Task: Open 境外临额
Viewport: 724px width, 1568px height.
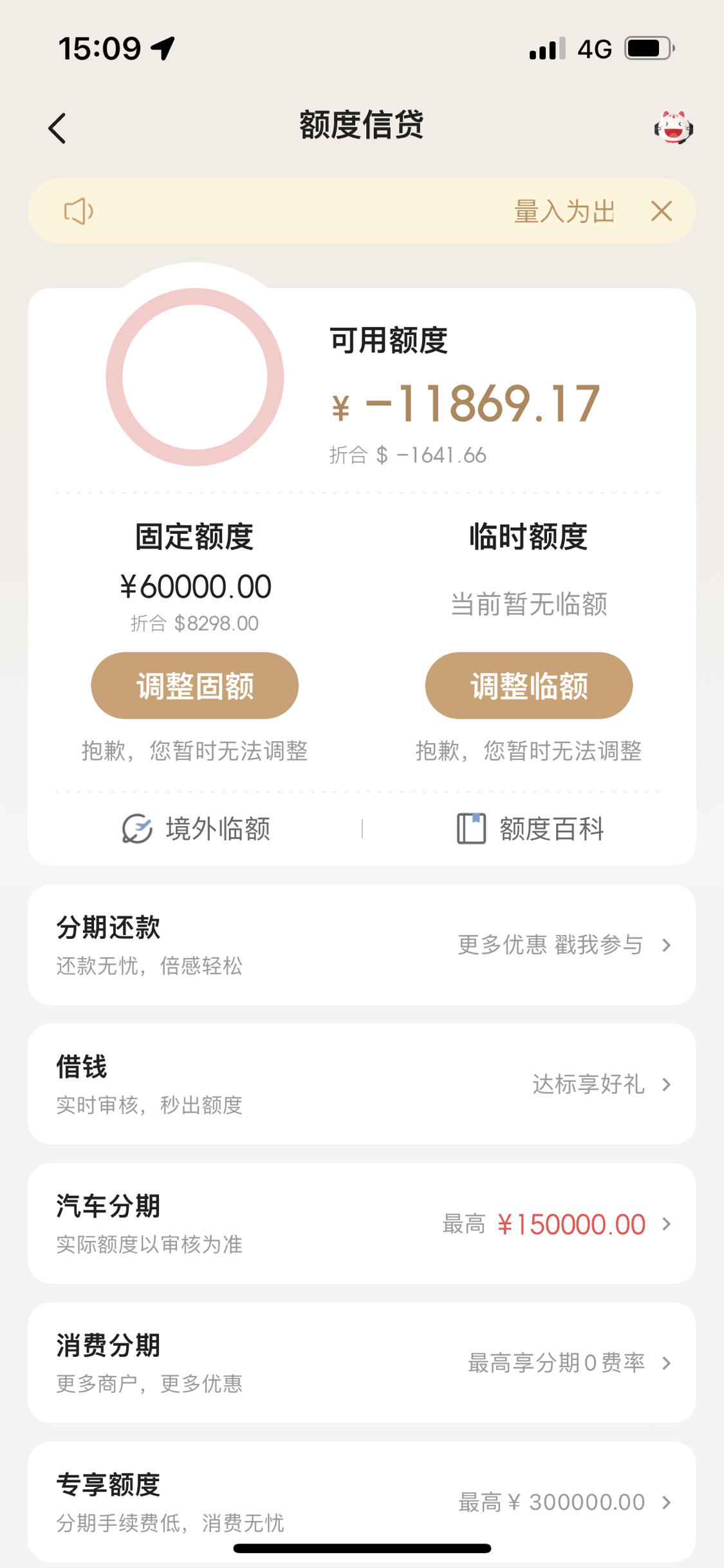Action: (196, 829)
